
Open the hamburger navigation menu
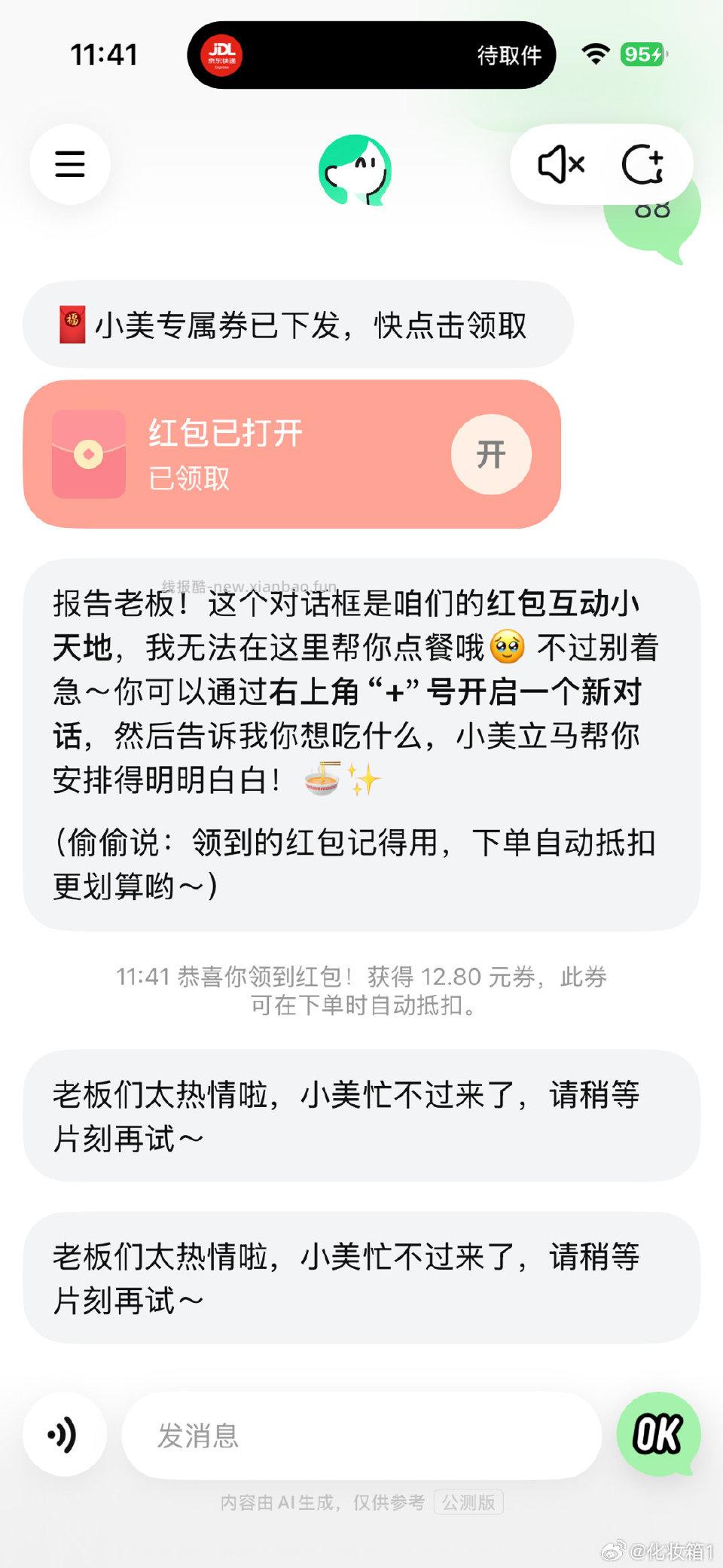click(x=69, y=164)
